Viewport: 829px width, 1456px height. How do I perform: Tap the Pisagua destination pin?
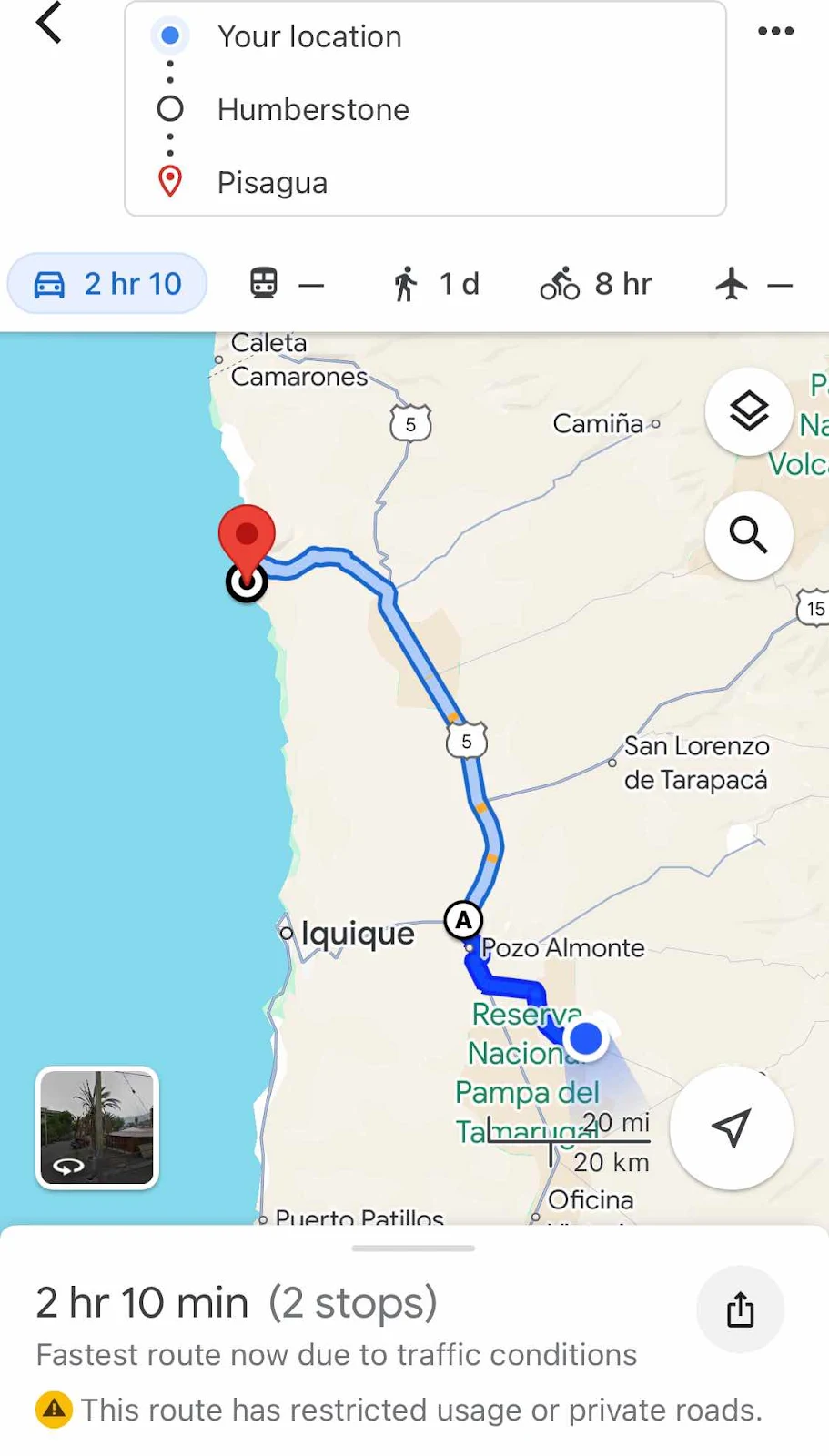(247, 539)
